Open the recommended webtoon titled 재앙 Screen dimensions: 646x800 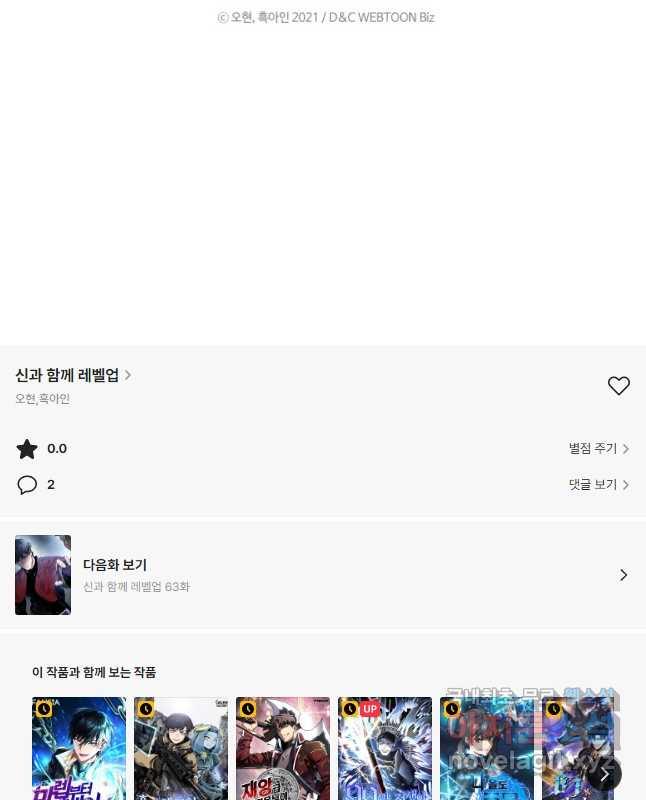tap(283, 750)
